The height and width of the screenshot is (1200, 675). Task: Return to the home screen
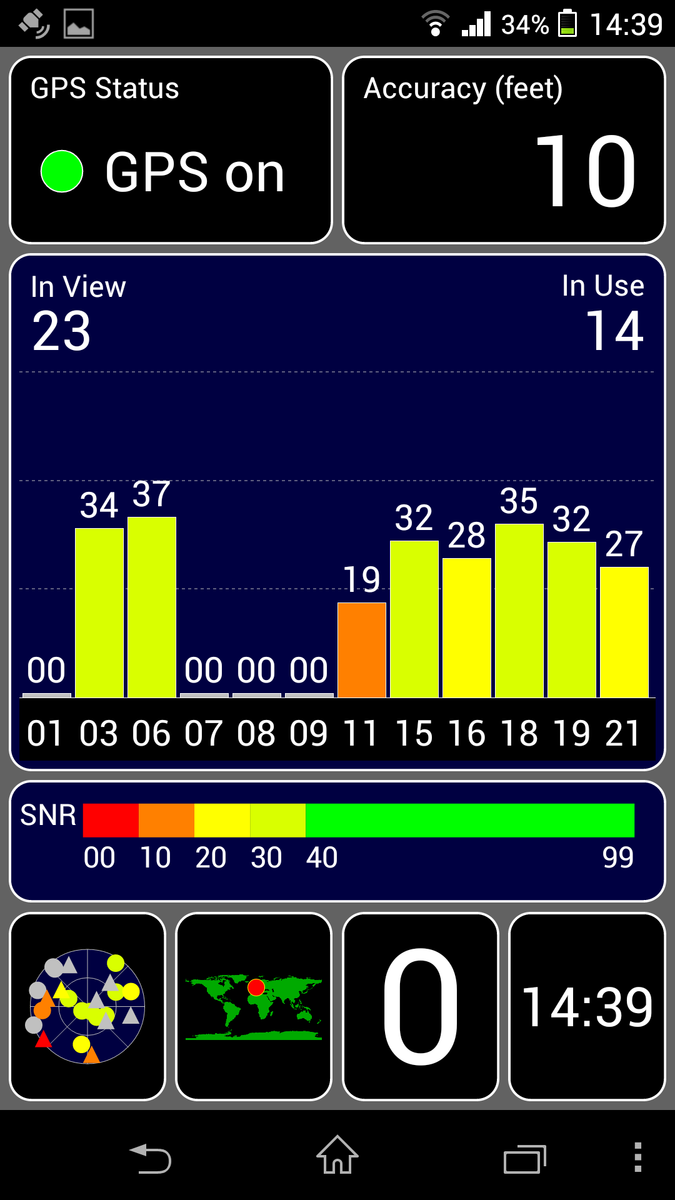pyautogui.click(x=337, y=1158)
